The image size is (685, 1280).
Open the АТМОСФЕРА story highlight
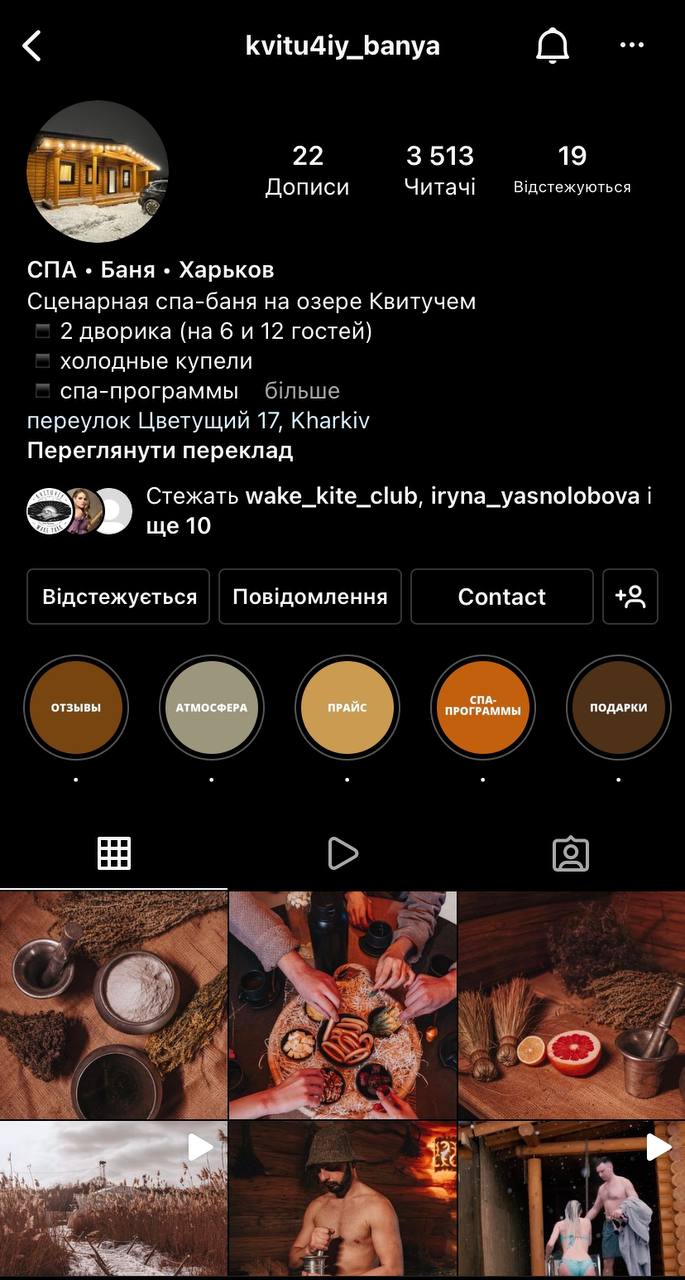pos(211,708)
